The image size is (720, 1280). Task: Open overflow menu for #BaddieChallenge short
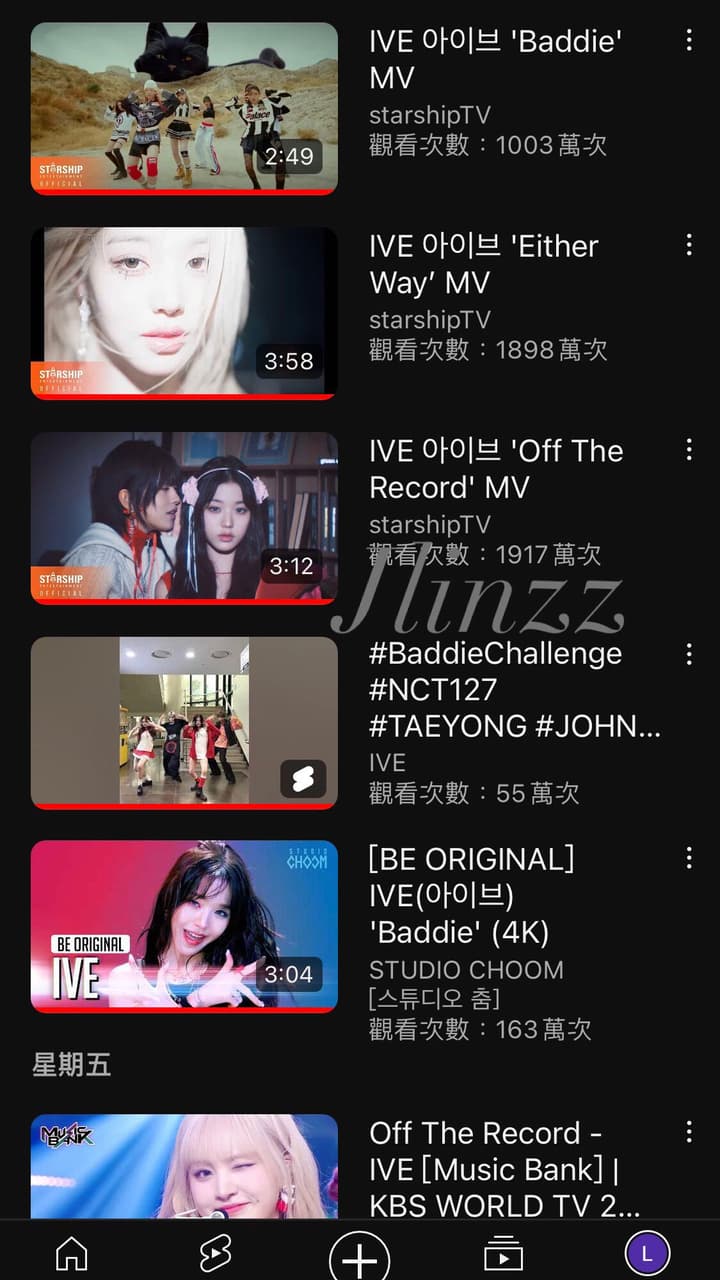pyautogui.click(x=689, y=654)
